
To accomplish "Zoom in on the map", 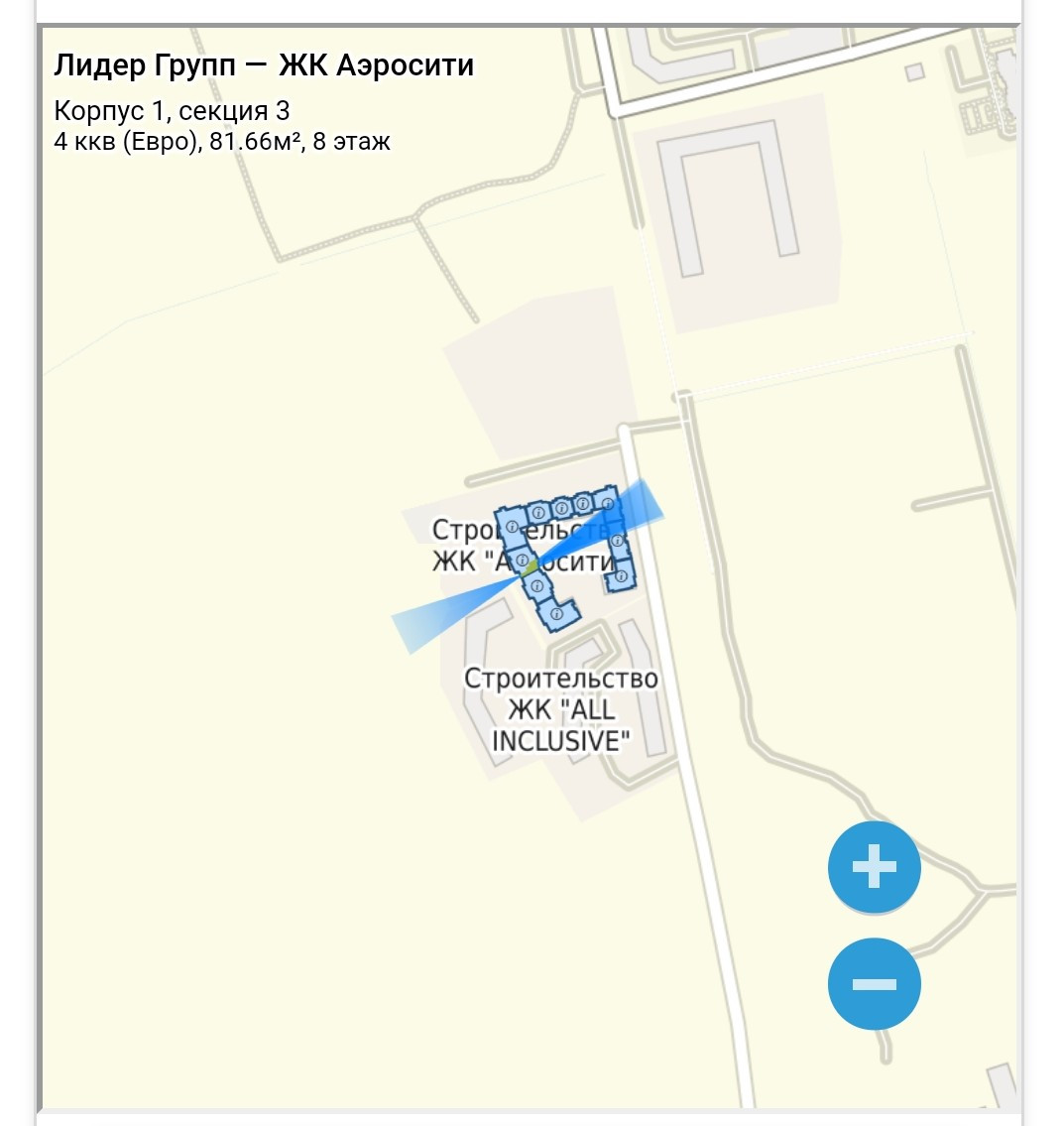I will point(874,867).
